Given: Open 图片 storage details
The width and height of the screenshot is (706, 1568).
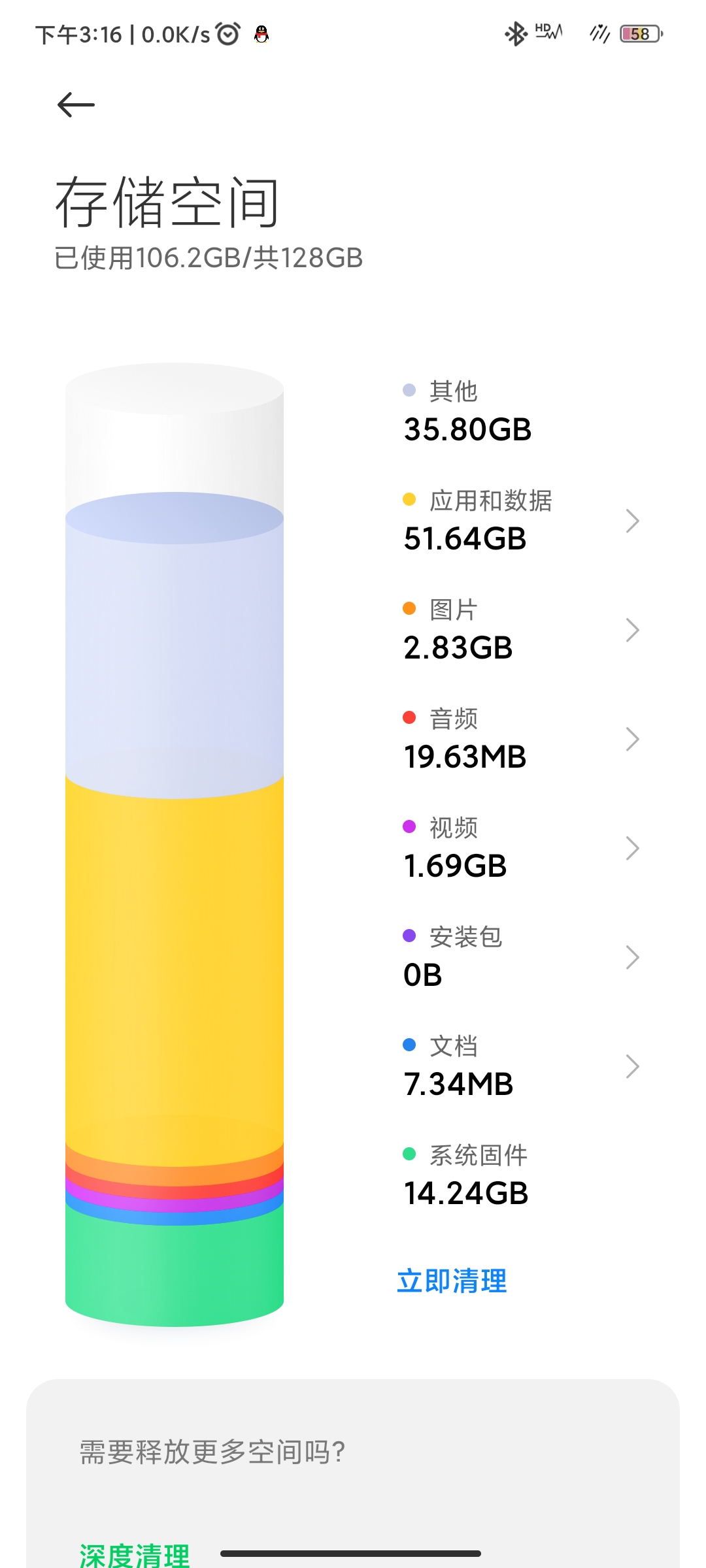Looking at the screenshot, I should click(521, 630).
